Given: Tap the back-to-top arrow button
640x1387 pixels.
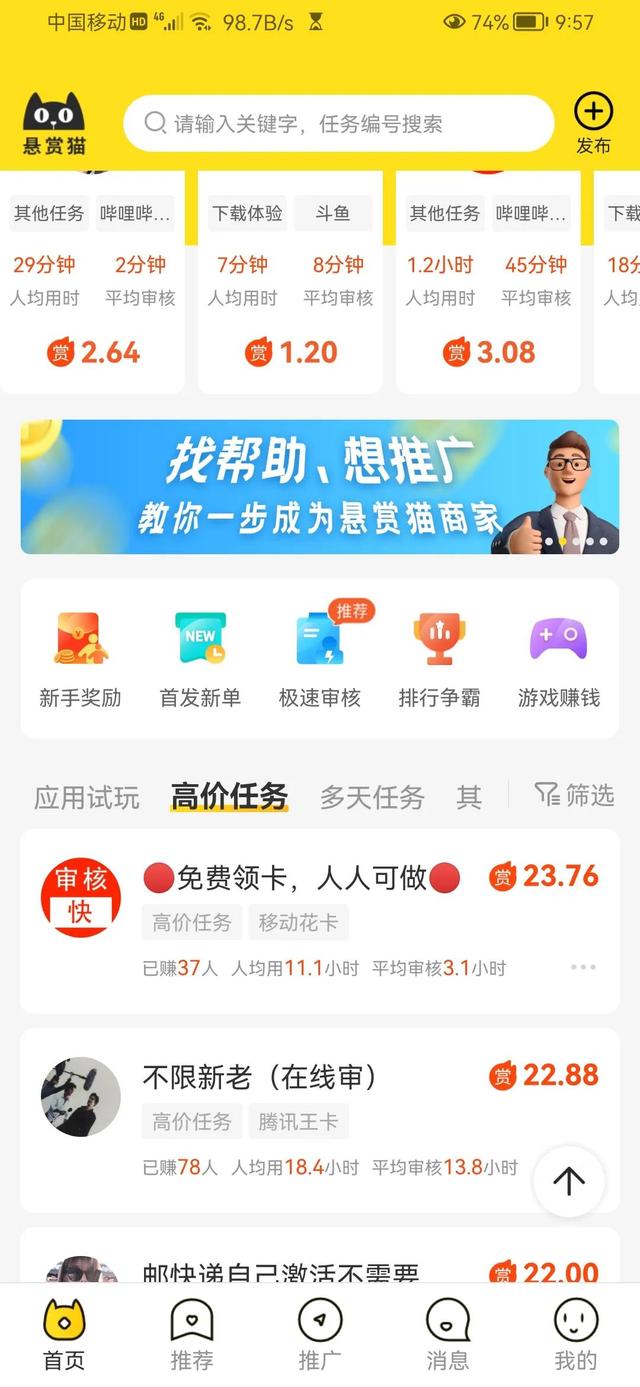Looking at the screenshot, I should [568, 1181].
